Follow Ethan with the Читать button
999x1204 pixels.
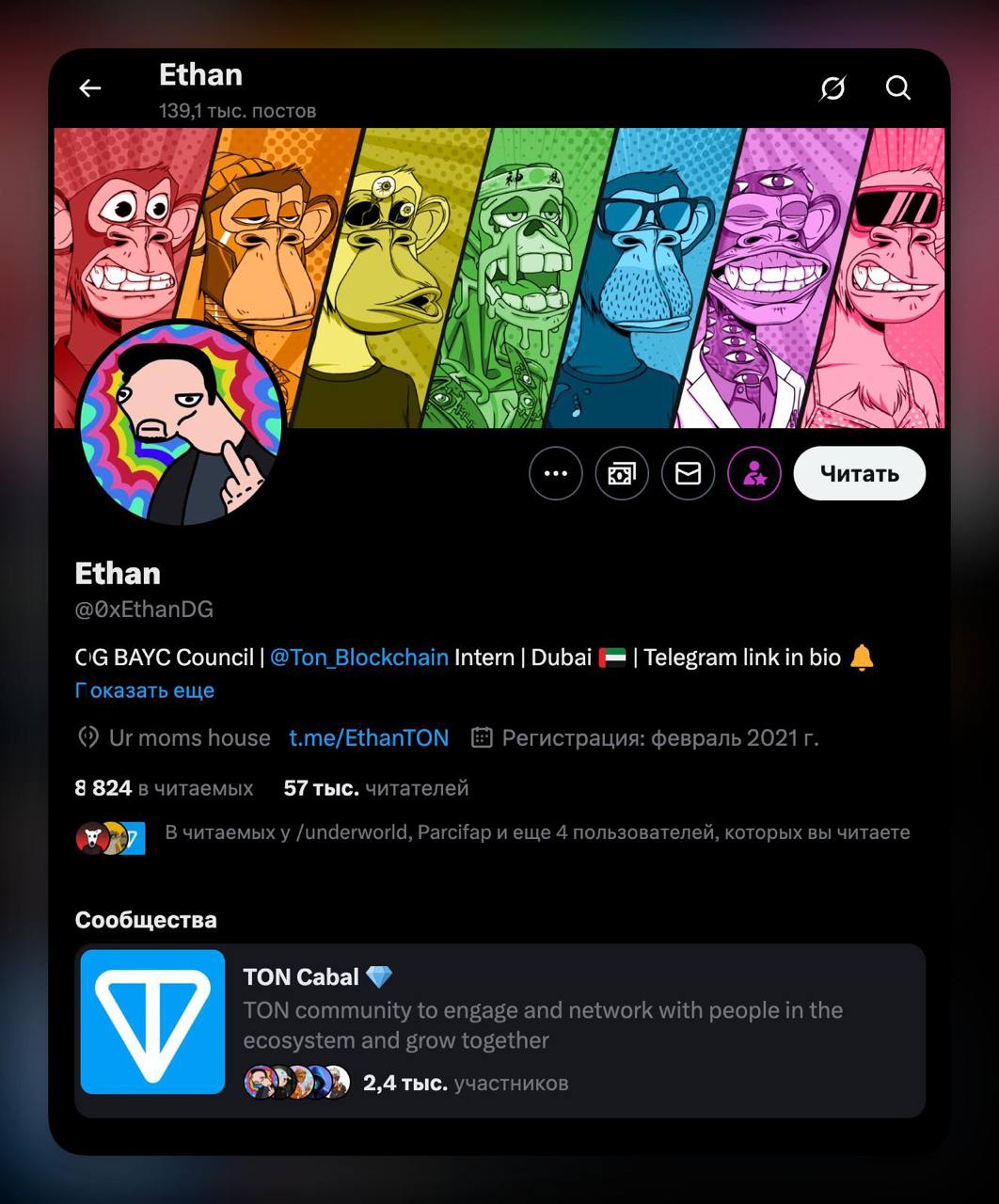(x=859, y=473)
